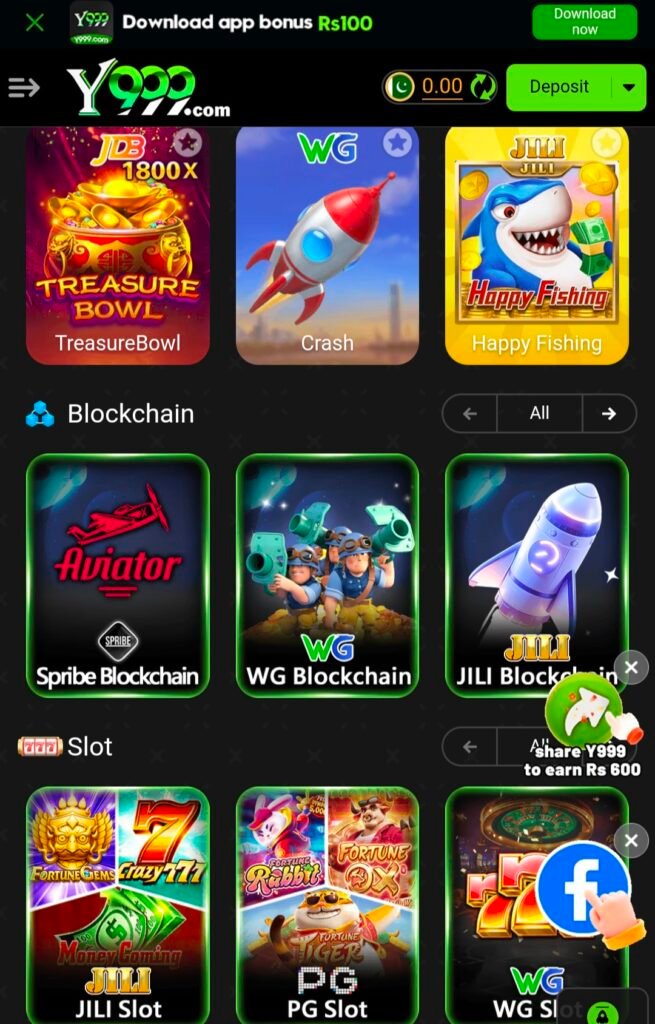Open the TreasureBowl game
Image resolution: width=655 pixels, height=1024 pixels.
118,250
